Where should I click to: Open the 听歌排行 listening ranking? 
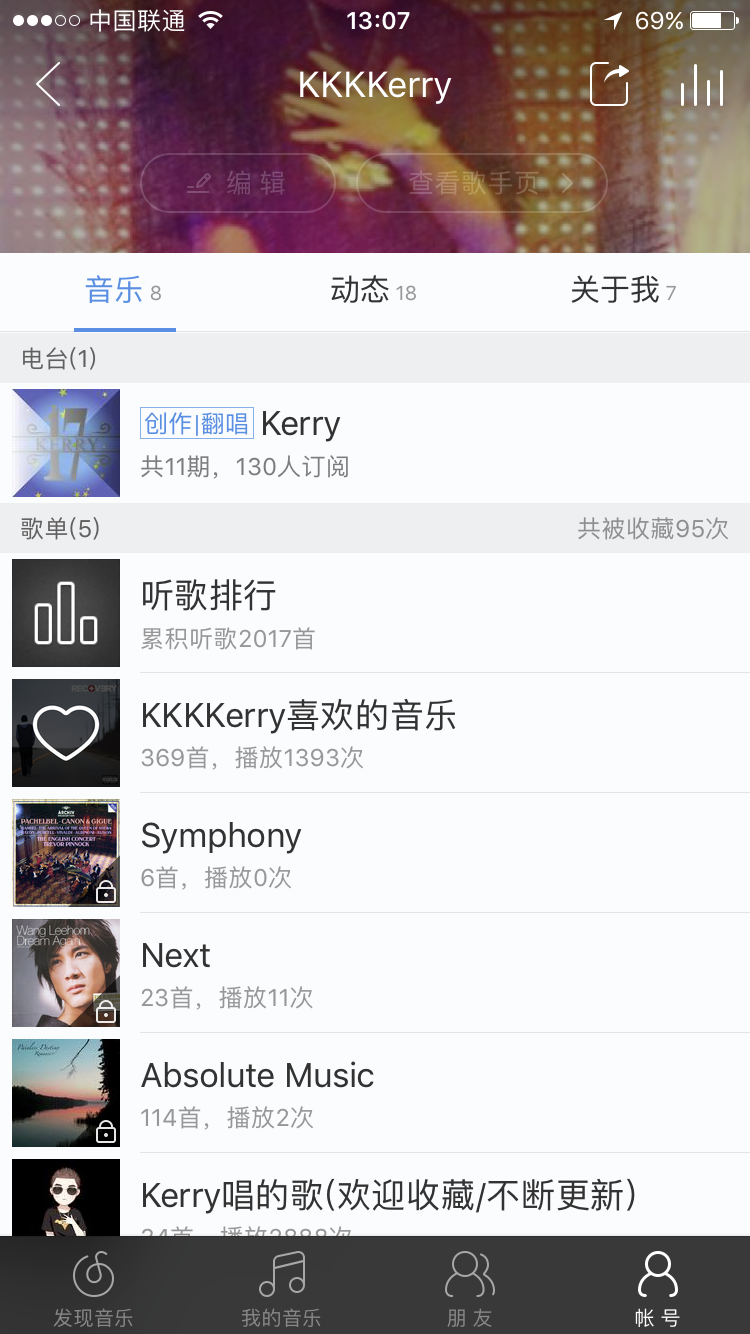click(x=375, y=613)
